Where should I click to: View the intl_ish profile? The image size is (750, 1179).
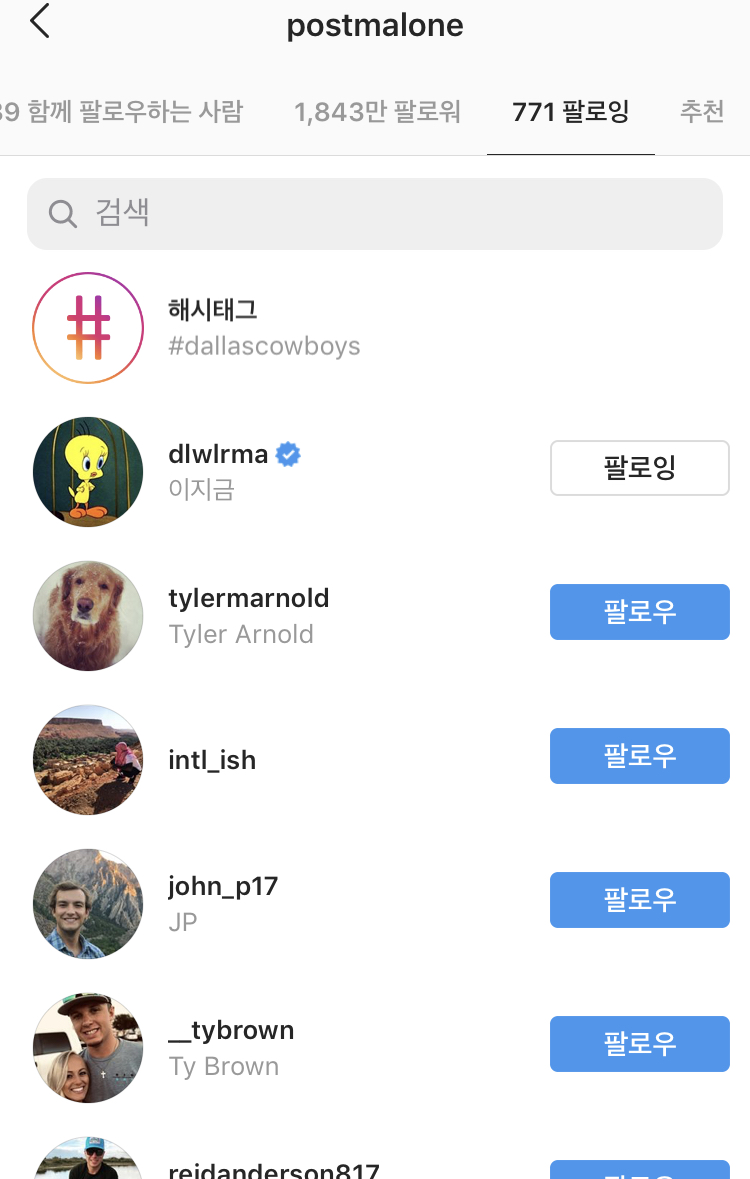pyautogui.click(x=212, y=760)
